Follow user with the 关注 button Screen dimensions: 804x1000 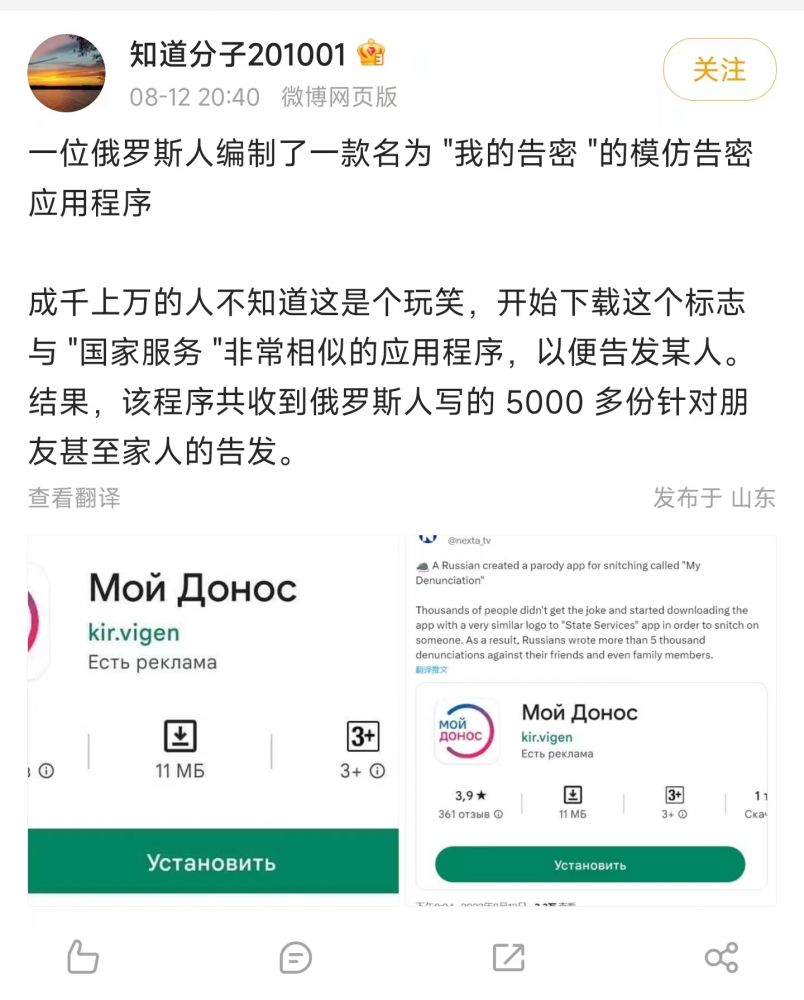719,70
